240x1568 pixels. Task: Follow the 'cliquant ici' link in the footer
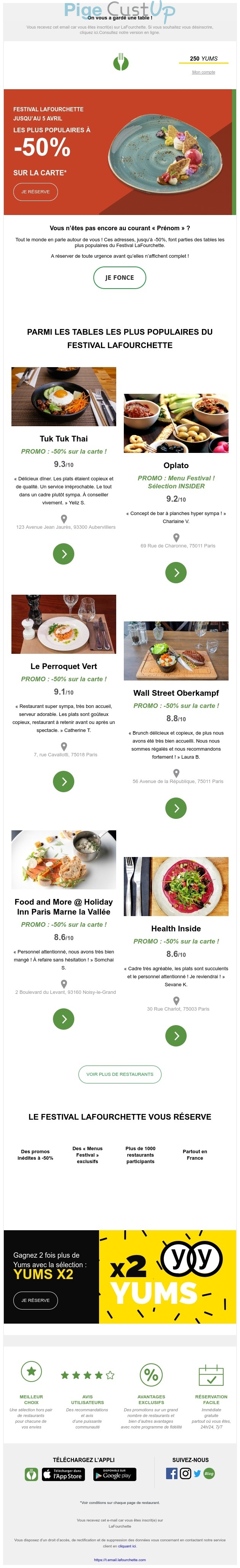pyautogui.click(x=127, y=1546)
